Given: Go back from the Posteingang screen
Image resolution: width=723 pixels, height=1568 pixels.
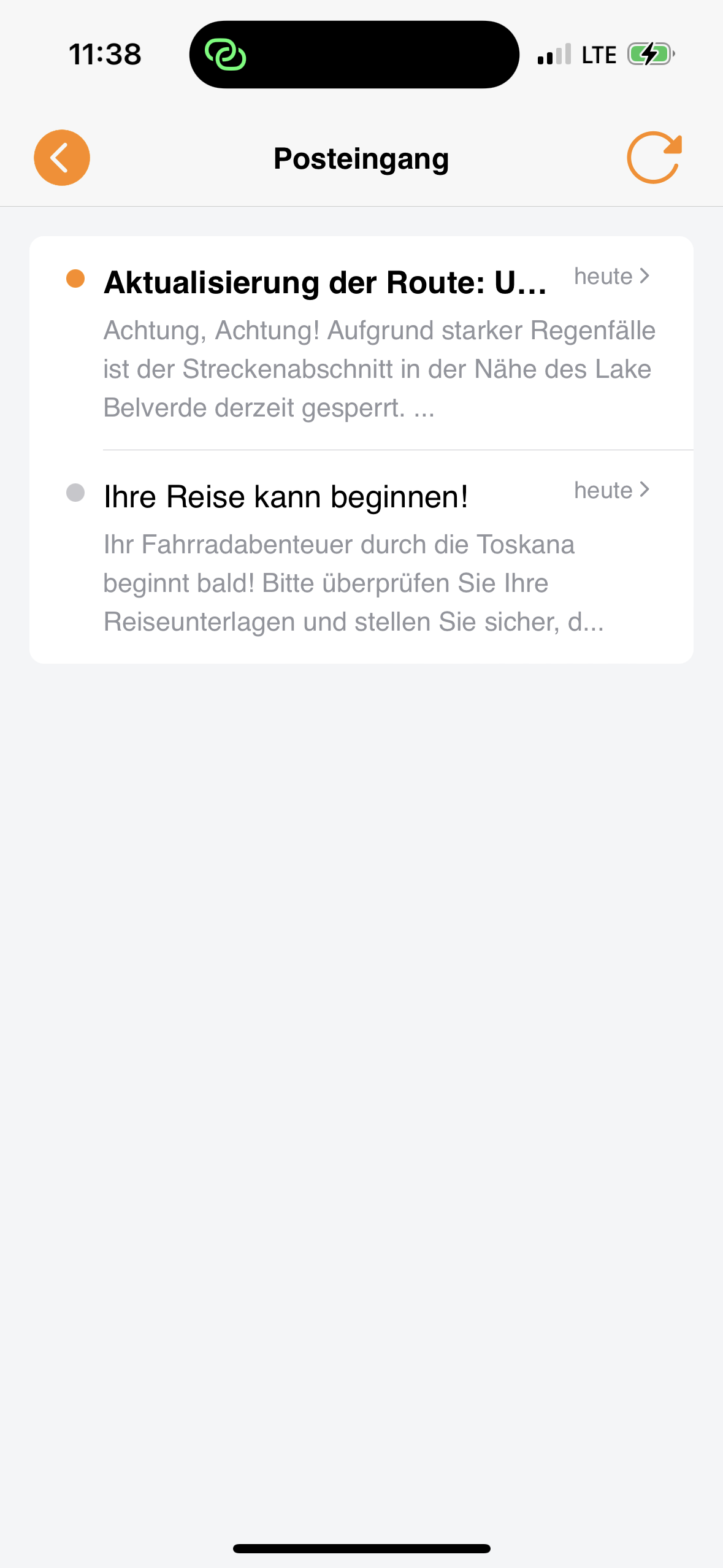Looking at the screenshot, I should (x=62, y=158).
